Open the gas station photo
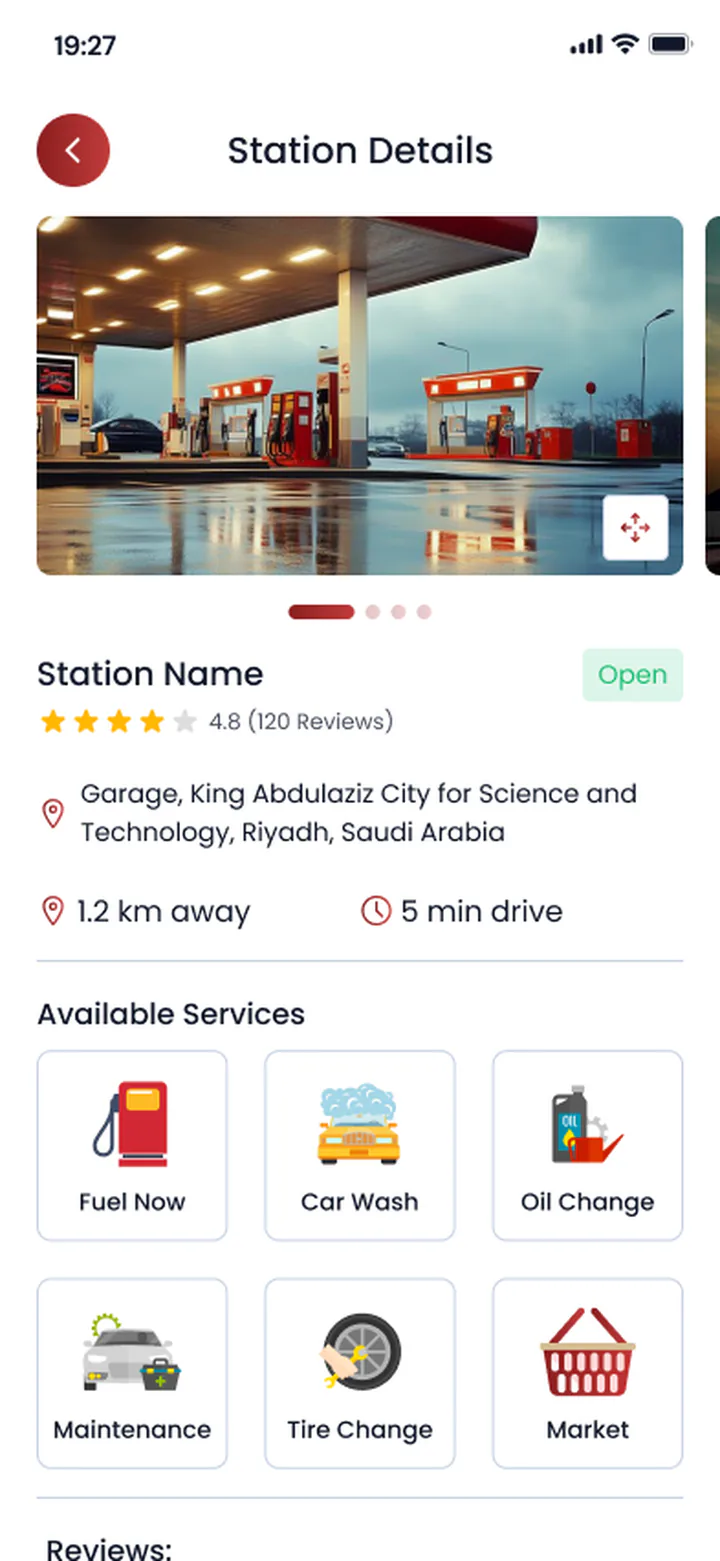720x1561 pixels. pyautogui.click(x=360, y=395)
